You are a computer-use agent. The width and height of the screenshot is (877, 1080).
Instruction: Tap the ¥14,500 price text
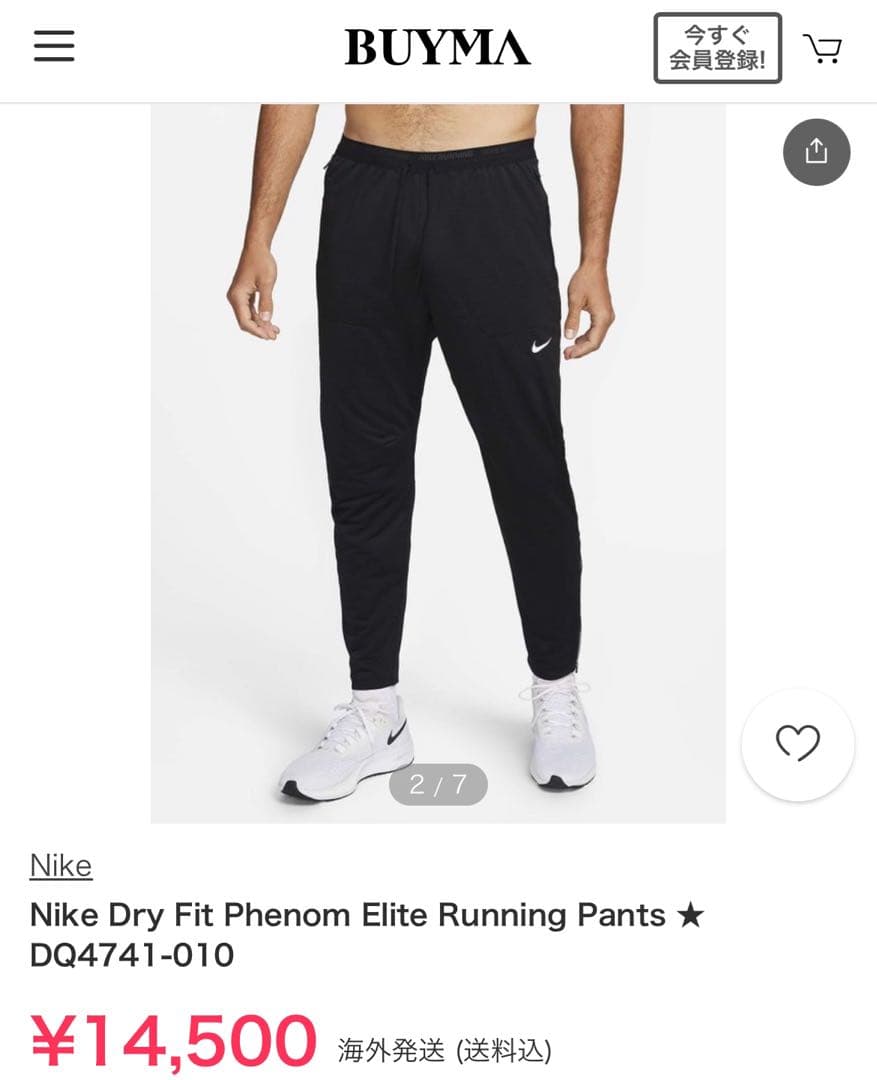(x=168, y=1040)
